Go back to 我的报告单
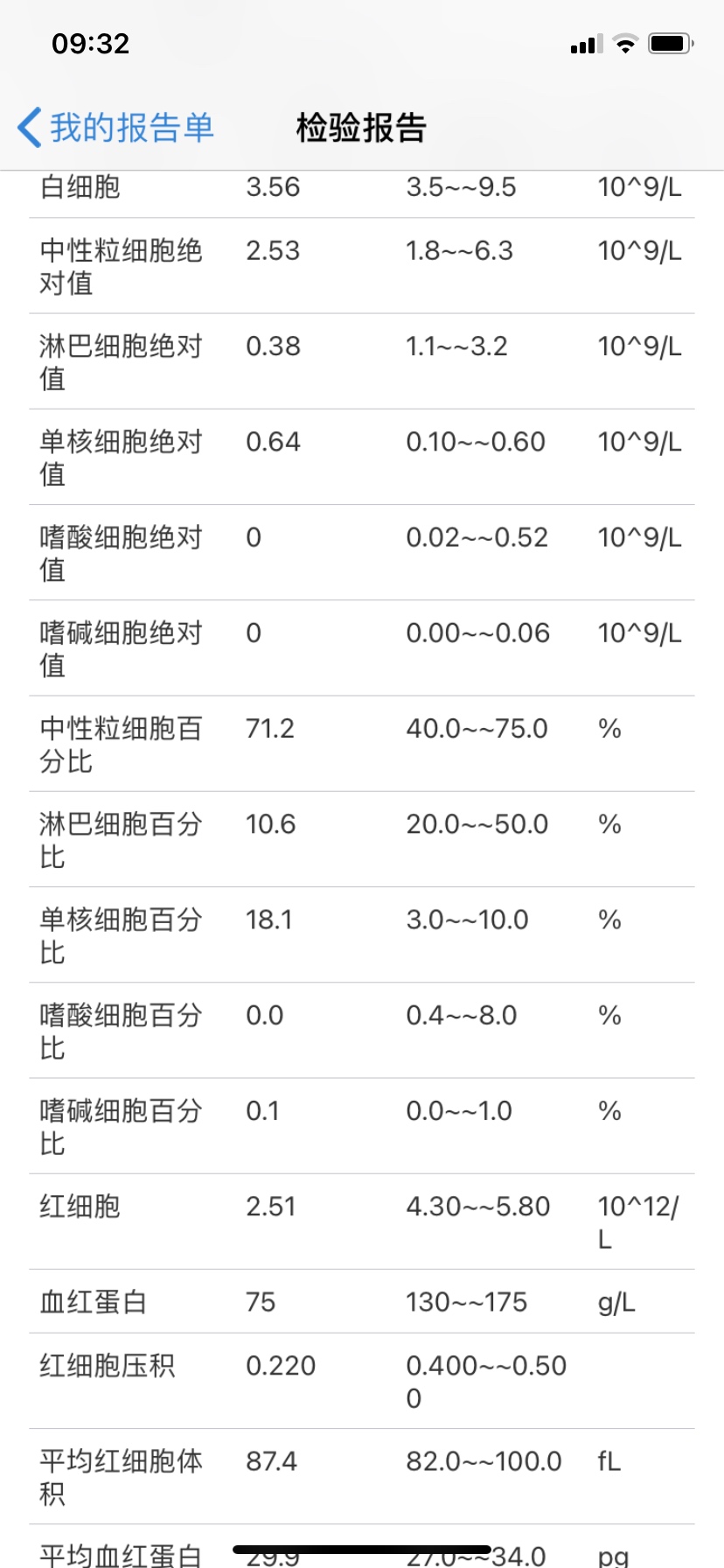The image size is (724, 1568). coord(116,128)
